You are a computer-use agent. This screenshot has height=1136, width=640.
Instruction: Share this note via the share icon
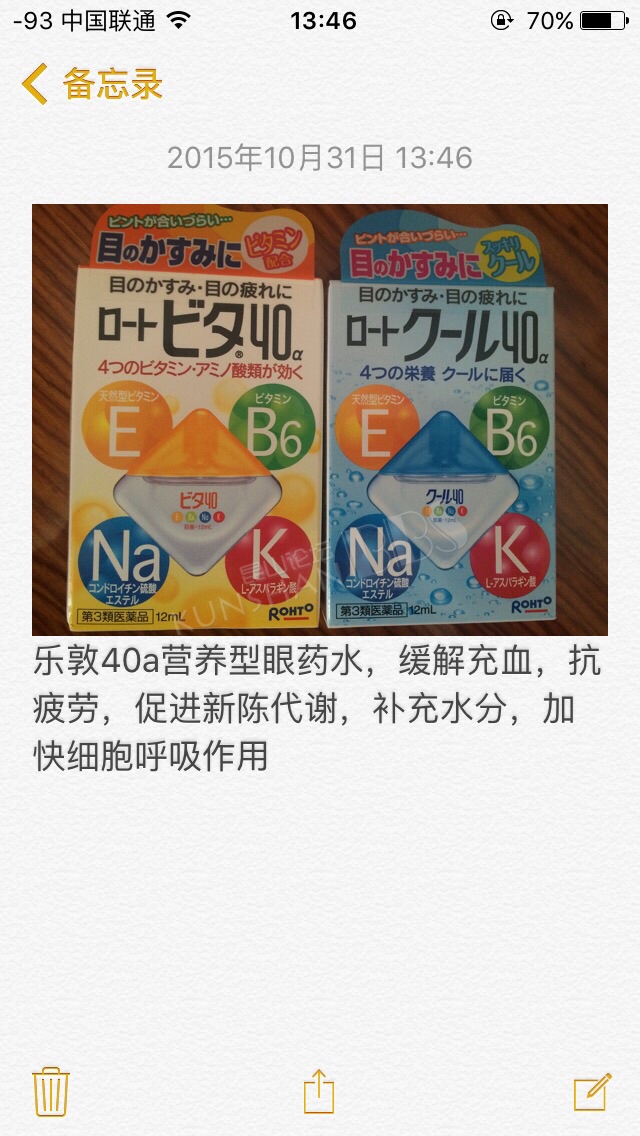[319, 1090]
